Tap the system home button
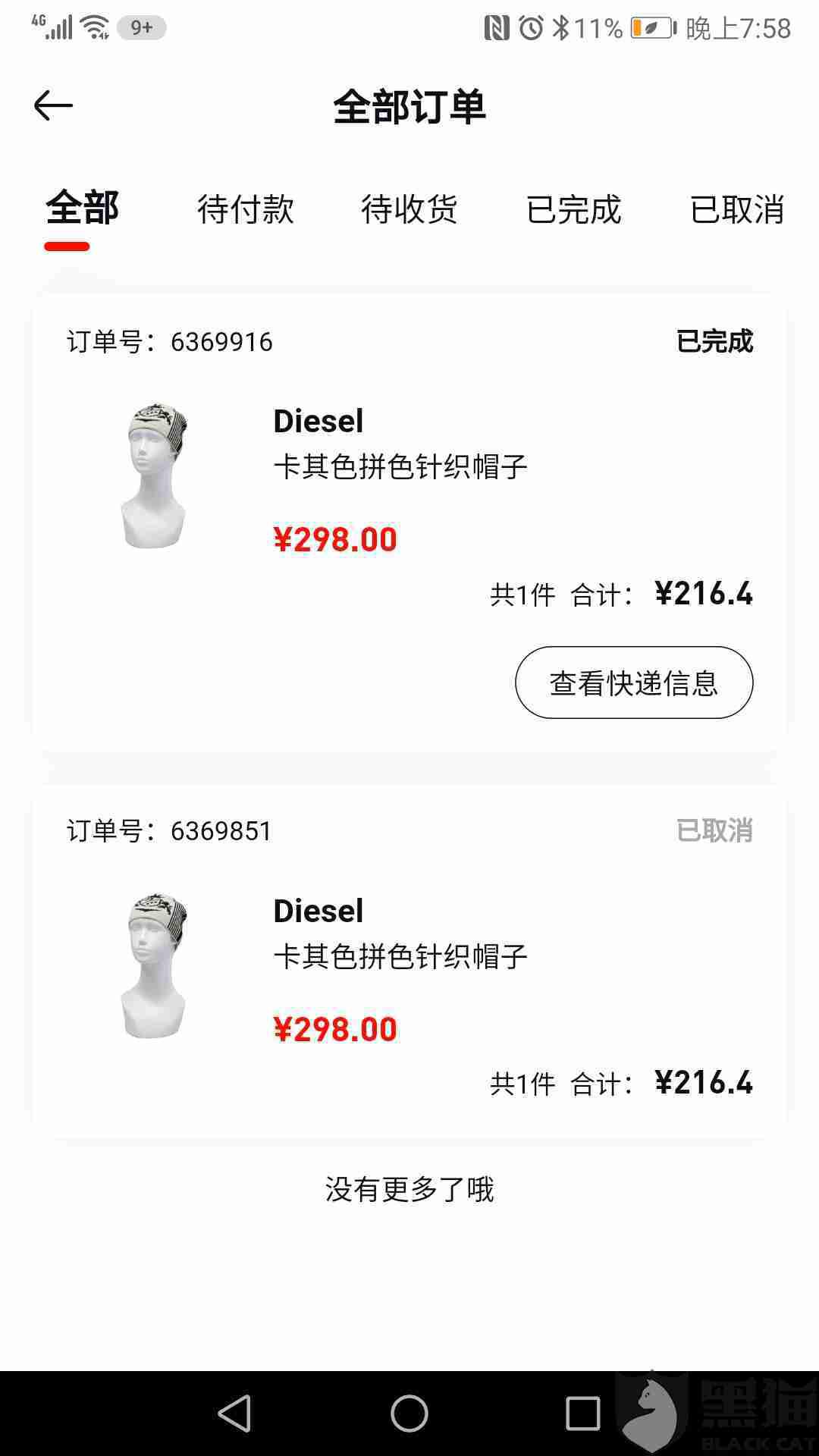 tap(409, 1414)
